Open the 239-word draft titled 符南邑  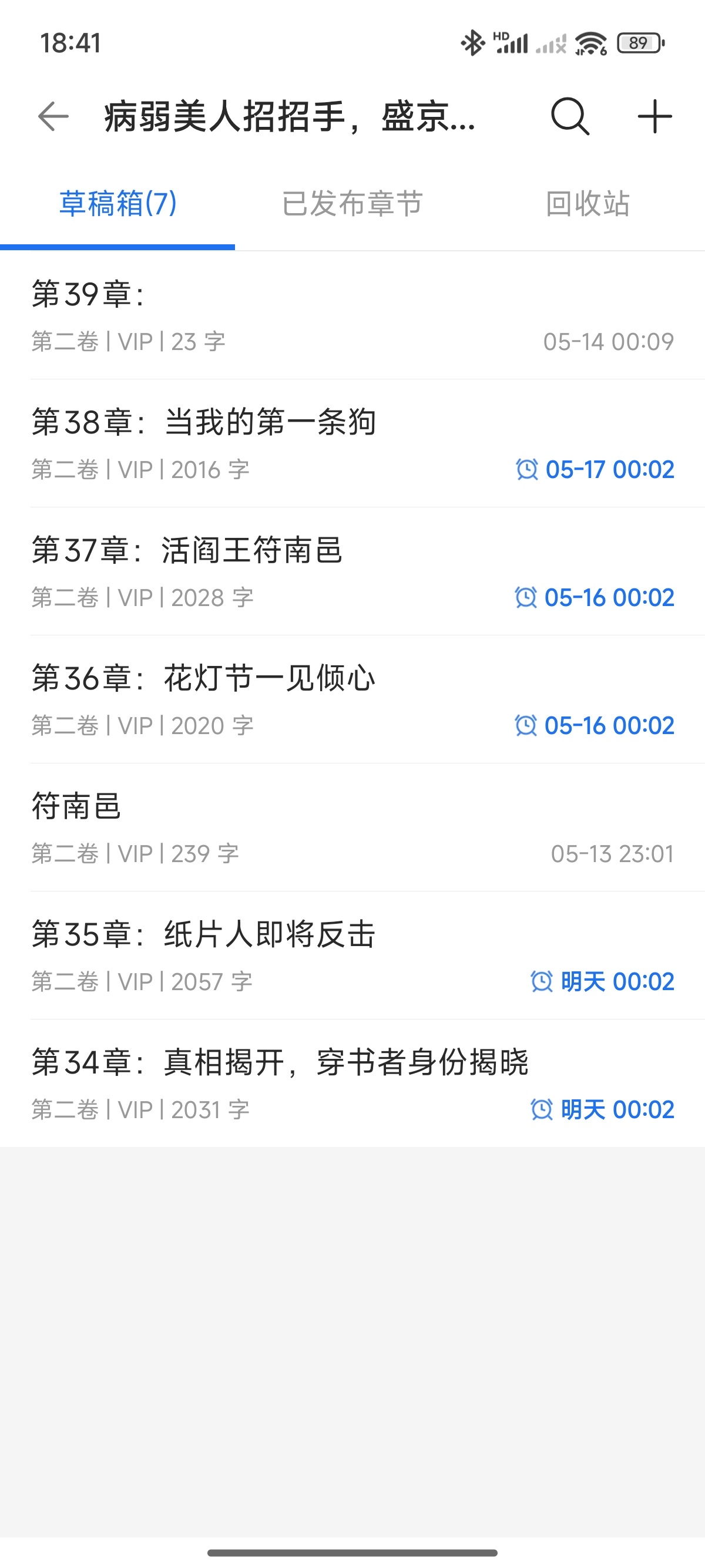pos(352,827)
